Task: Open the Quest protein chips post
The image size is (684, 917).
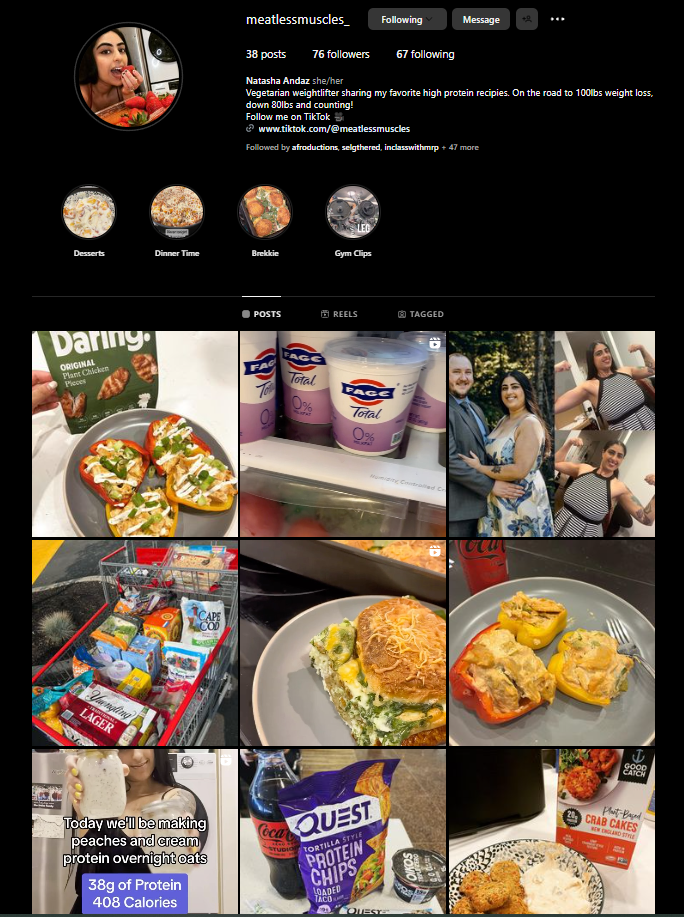Action: pos(343,832)
